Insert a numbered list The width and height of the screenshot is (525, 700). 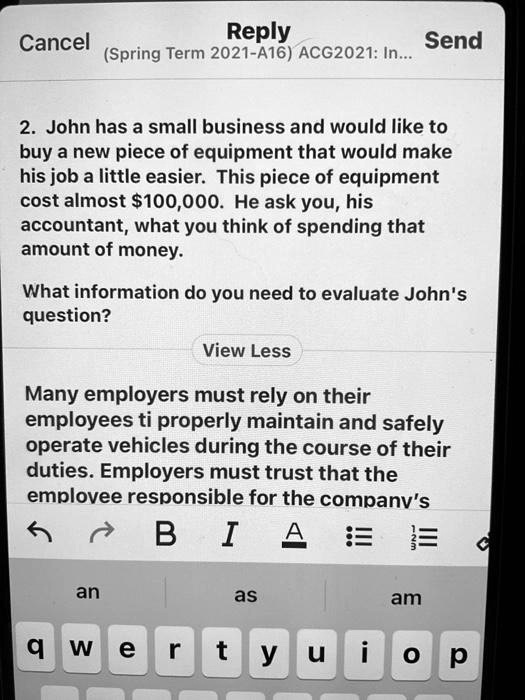pyautogui.click(x=424, y=538)
